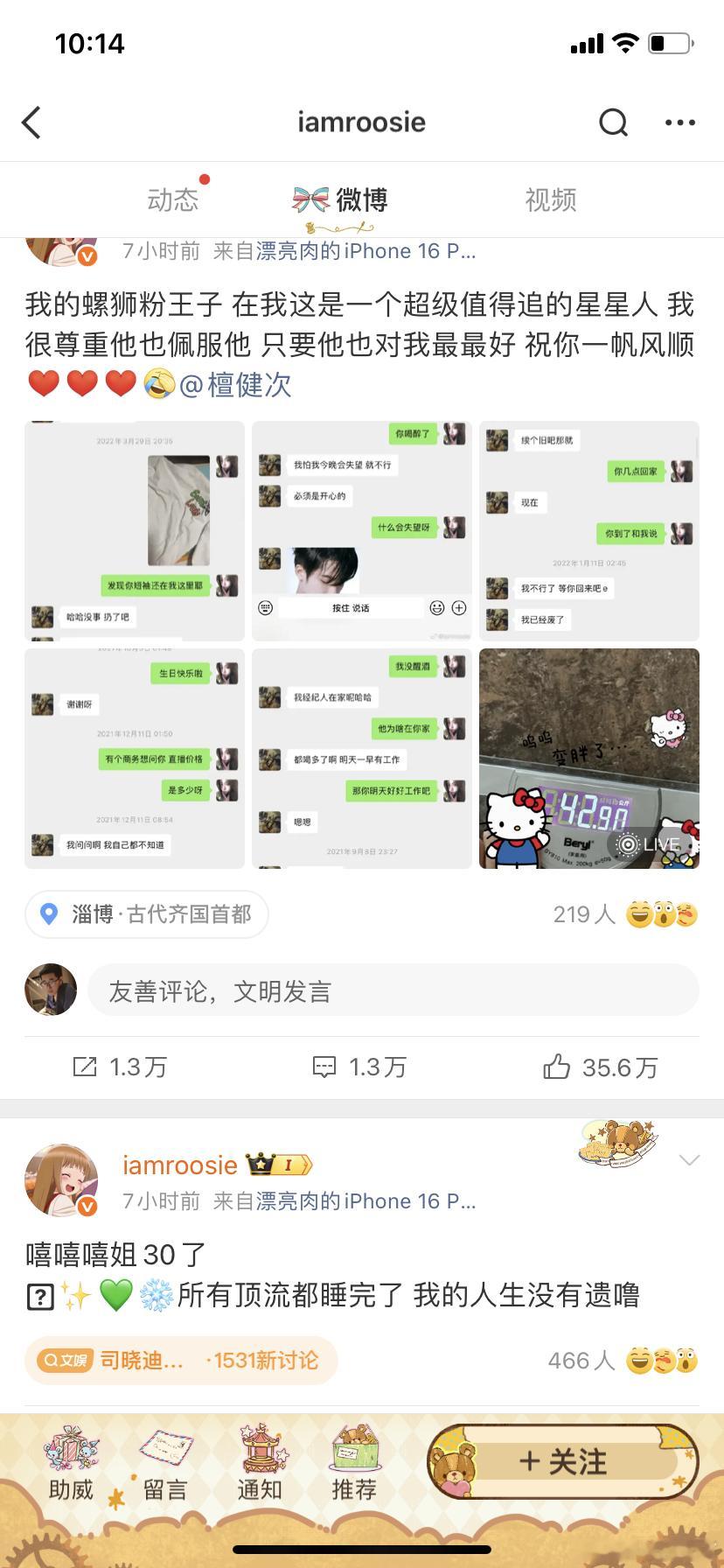Go back using the back arrow
The width and height of the screenshot is (724, 1568).
click(31, 122)
